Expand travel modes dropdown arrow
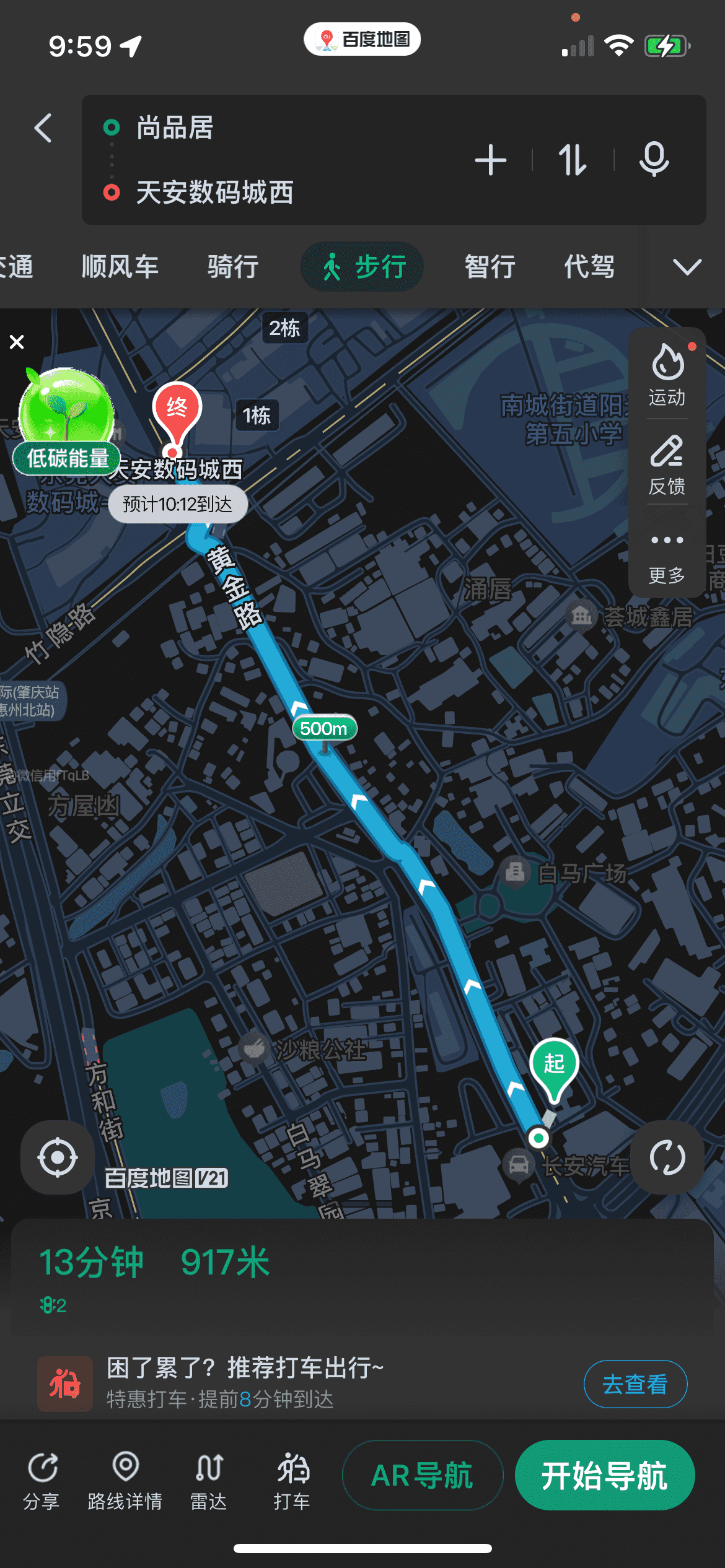The image size is (725, 1568). click(687, 267)
